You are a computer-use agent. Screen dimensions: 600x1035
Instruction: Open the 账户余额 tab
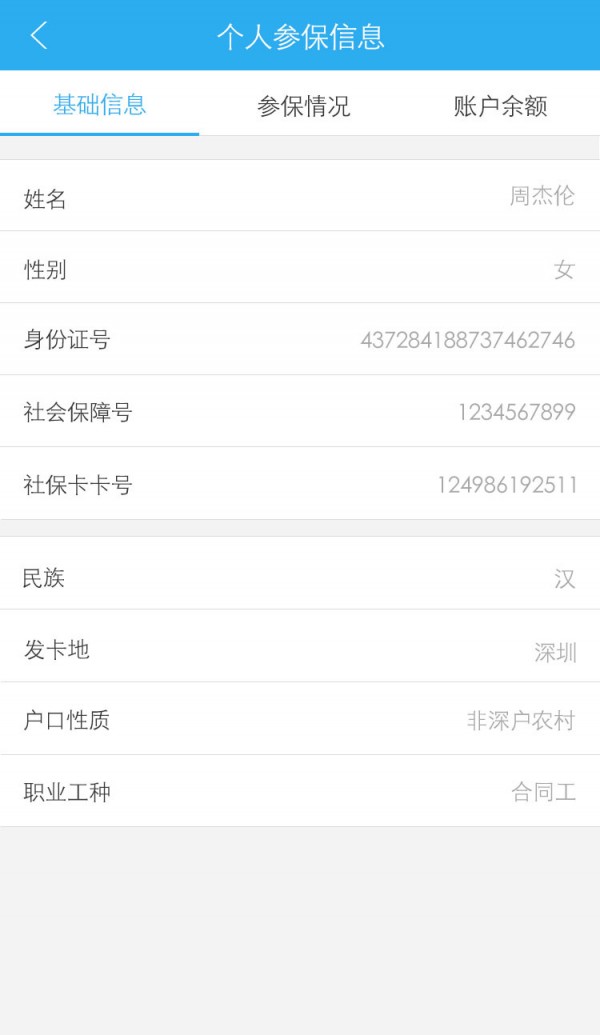tap(500, 106)
